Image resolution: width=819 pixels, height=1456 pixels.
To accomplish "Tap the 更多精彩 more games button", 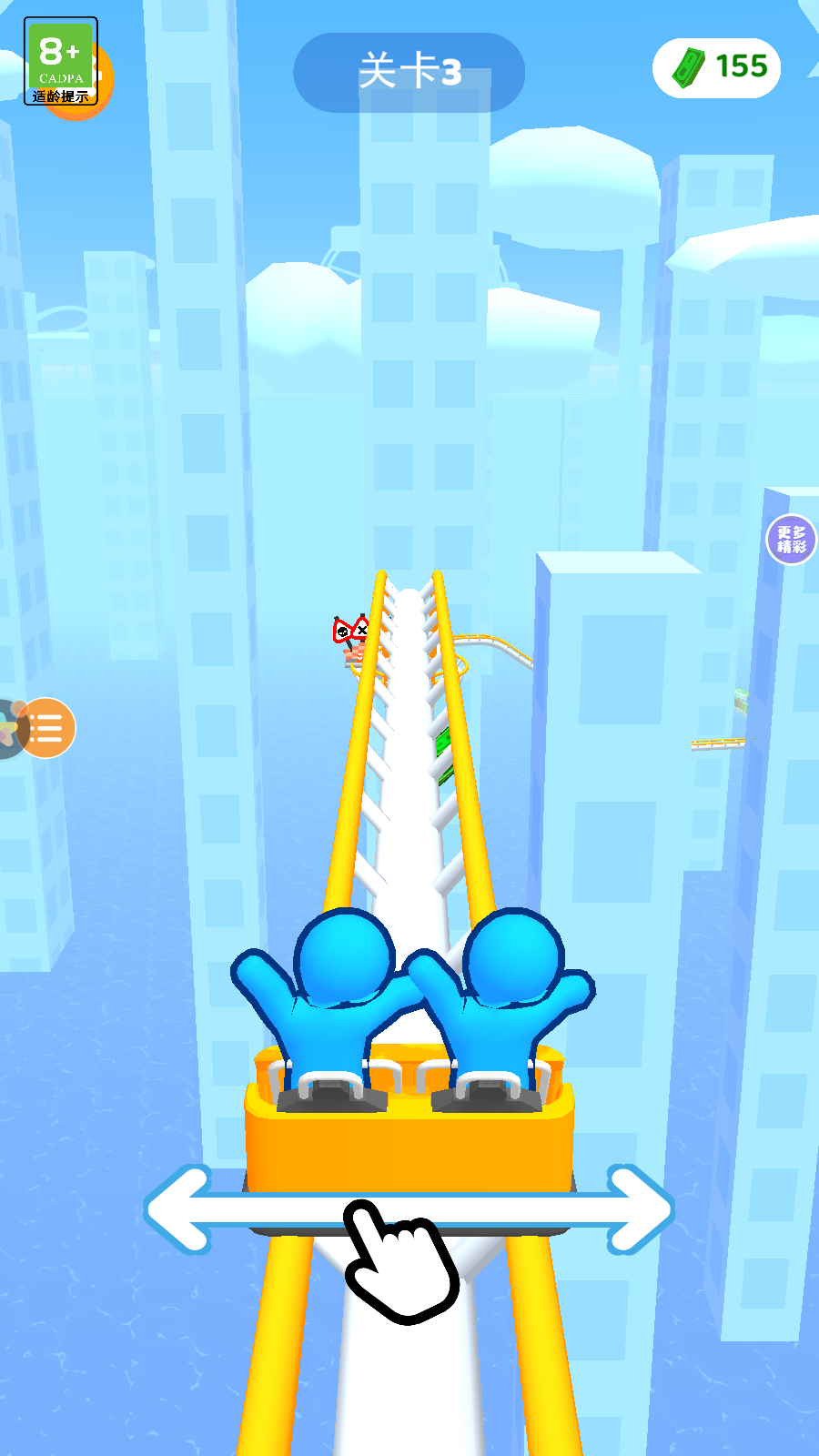I will click(791, 540).
